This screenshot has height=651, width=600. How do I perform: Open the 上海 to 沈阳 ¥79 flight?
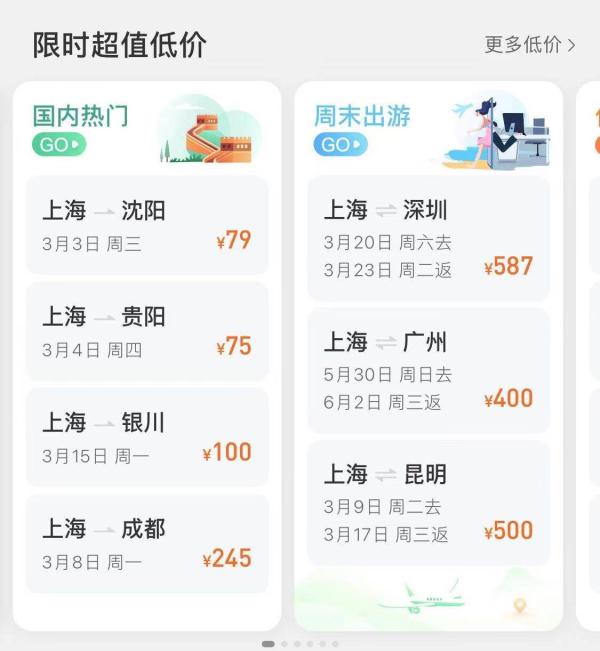[x=147, y=225]
